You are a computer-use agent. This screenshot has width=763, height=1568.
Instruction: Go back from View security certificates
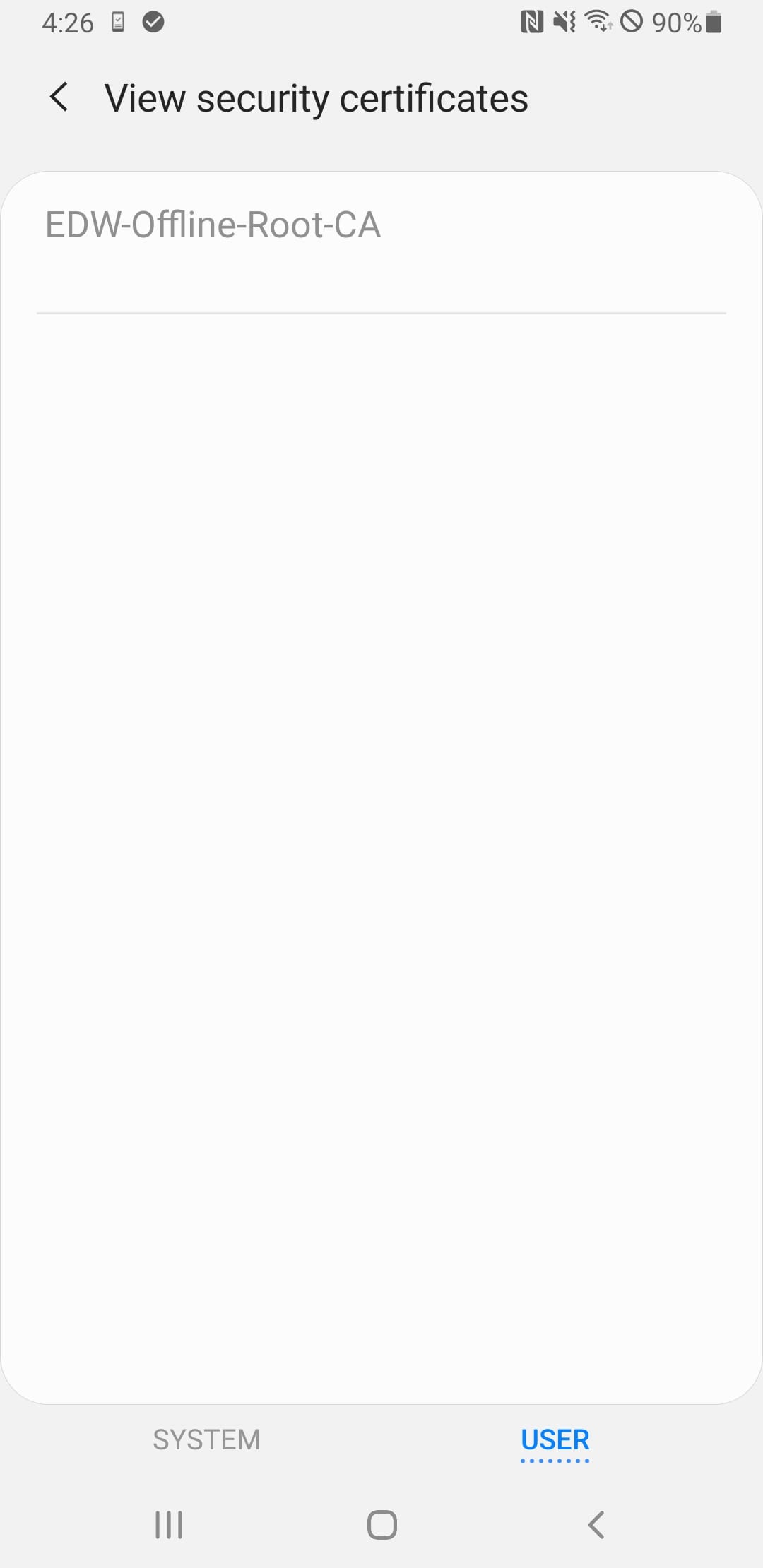pos(59,97)
